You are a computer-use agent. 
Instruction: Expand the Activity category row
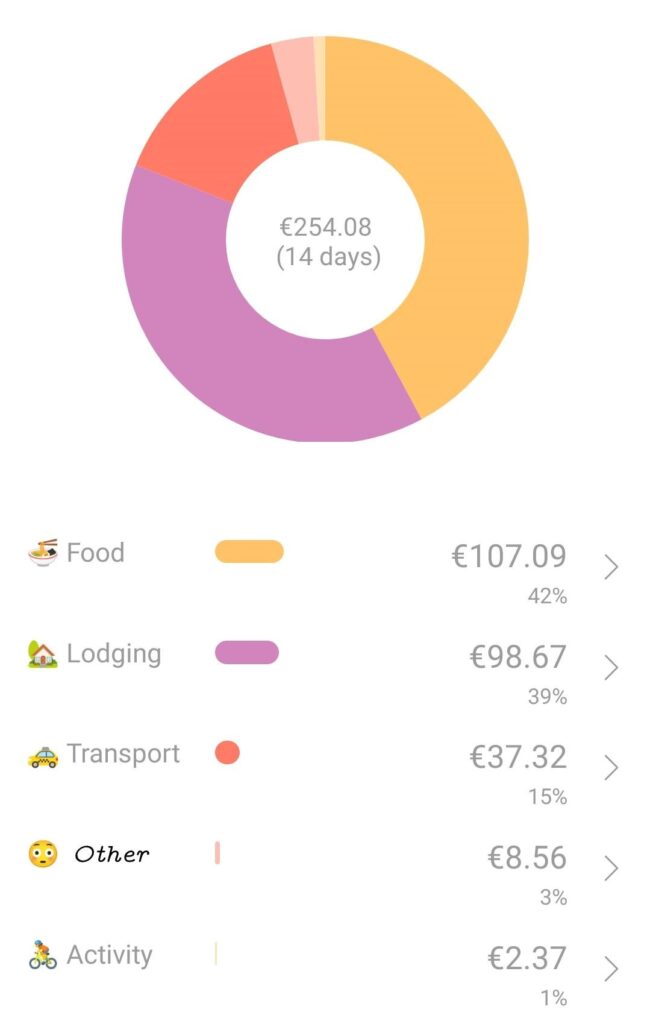(x=611, y=969)
